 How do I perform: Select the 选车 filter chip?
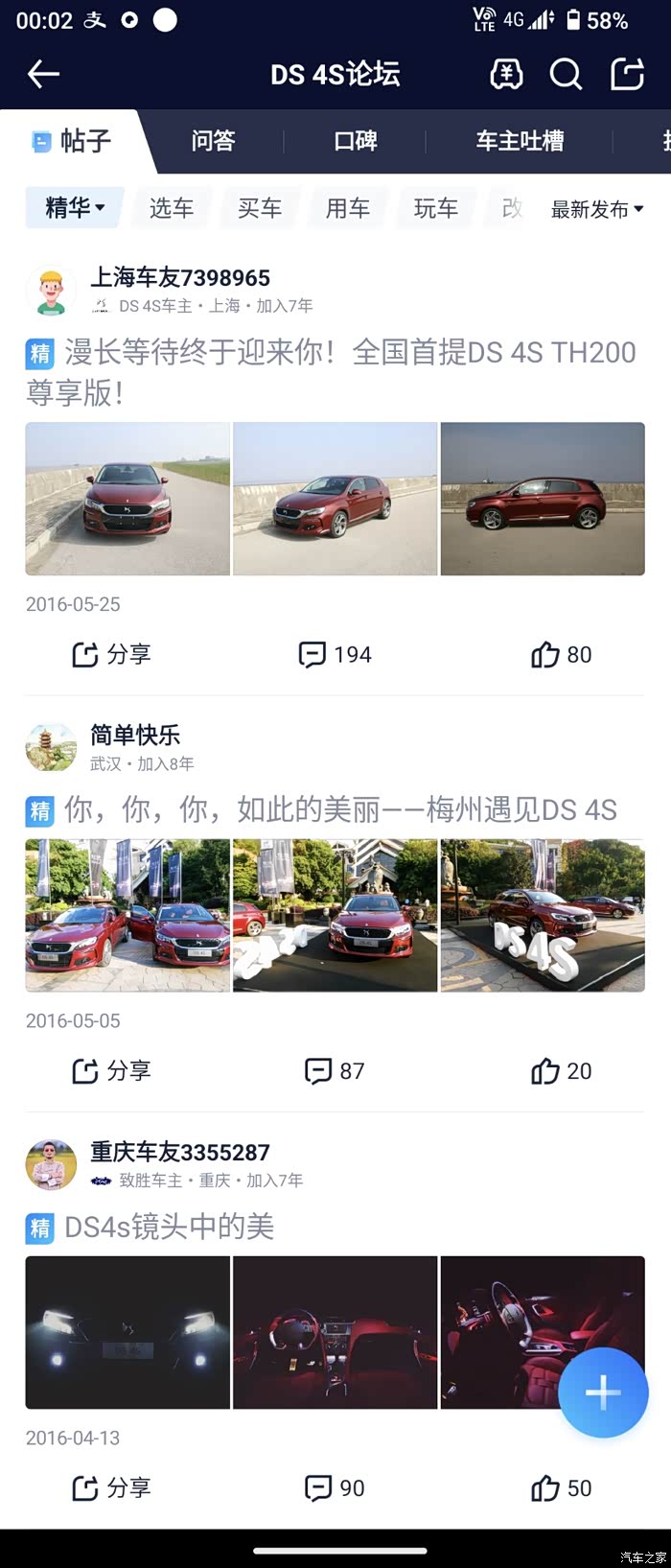172,208
